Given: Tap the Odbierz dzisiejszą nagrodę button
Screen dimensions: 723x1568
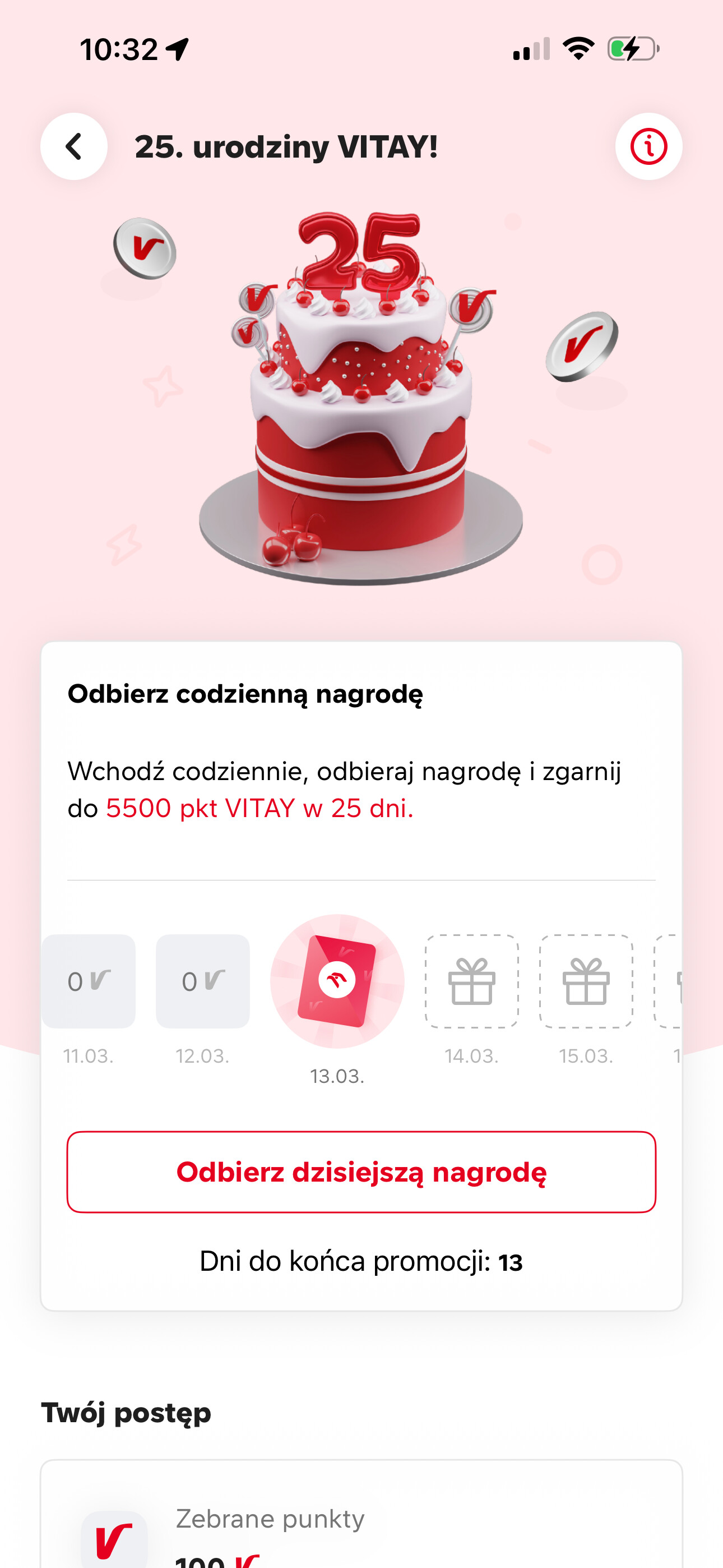Looking at the screenshot, I should click(361, 1172).
